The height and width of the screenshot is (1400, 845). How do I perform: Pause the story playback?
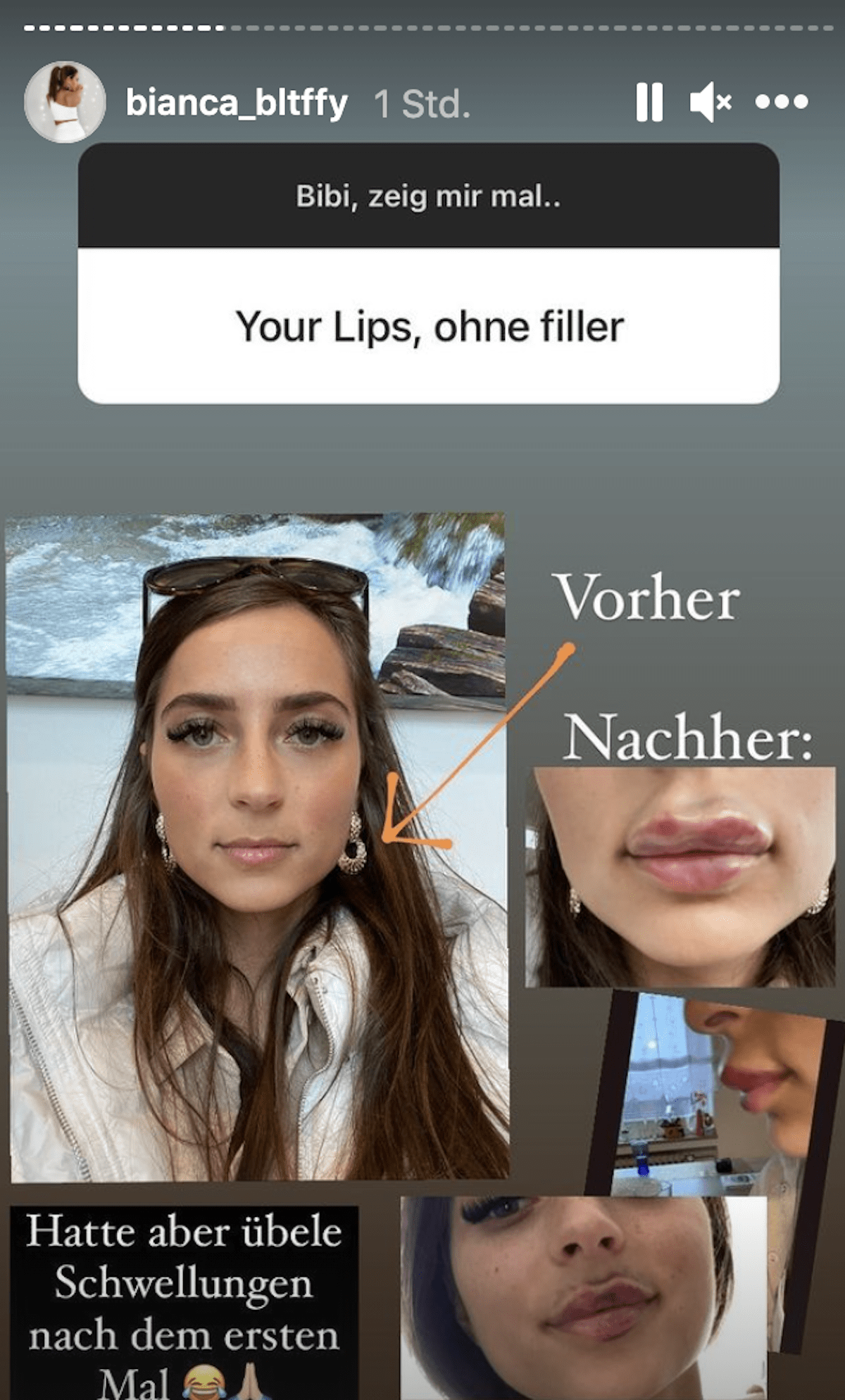point(649,103)
